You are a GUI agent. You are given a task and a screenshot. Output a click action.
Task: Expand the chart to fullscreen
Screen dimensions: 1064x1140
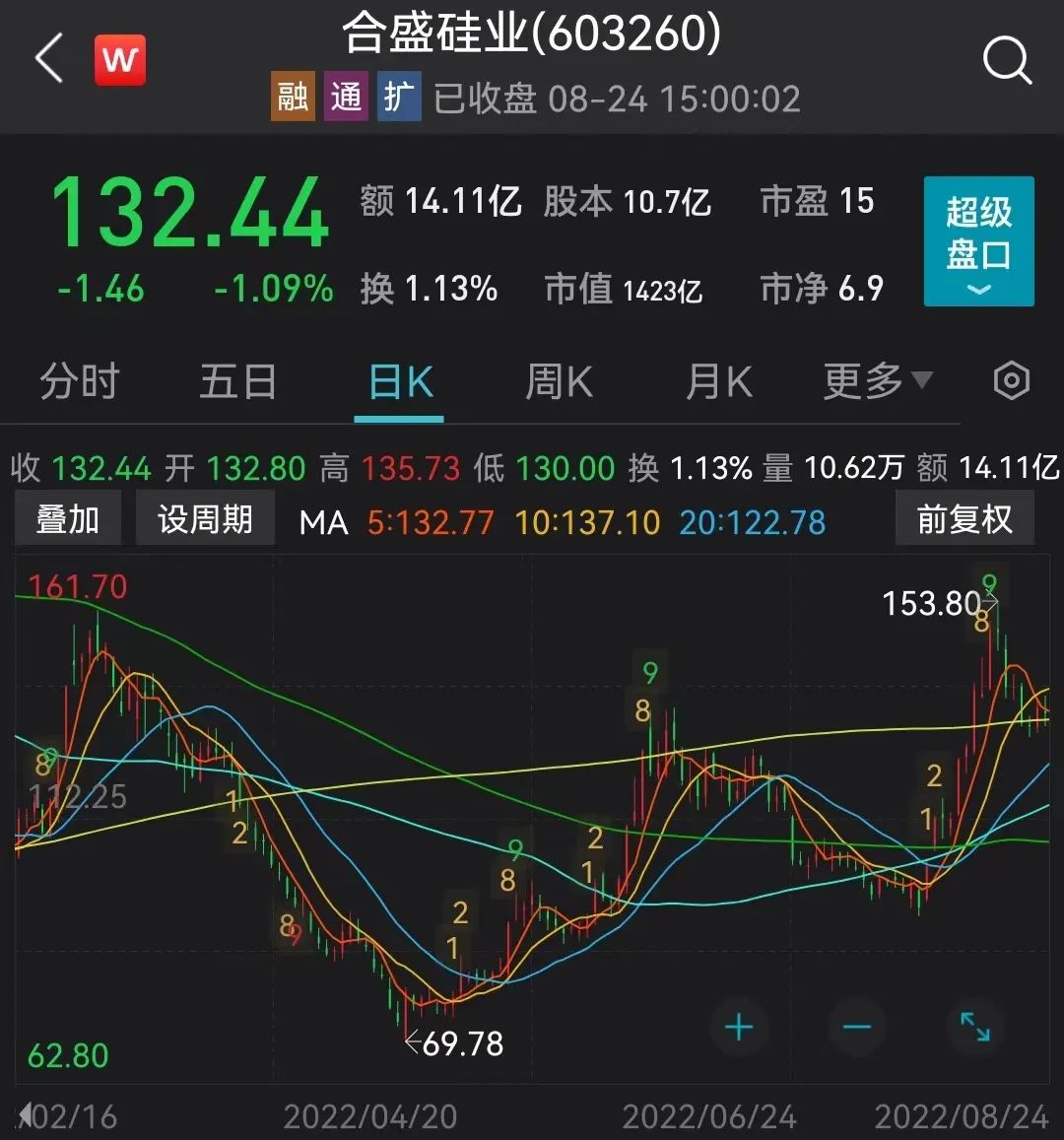(x=975, y=1028)
